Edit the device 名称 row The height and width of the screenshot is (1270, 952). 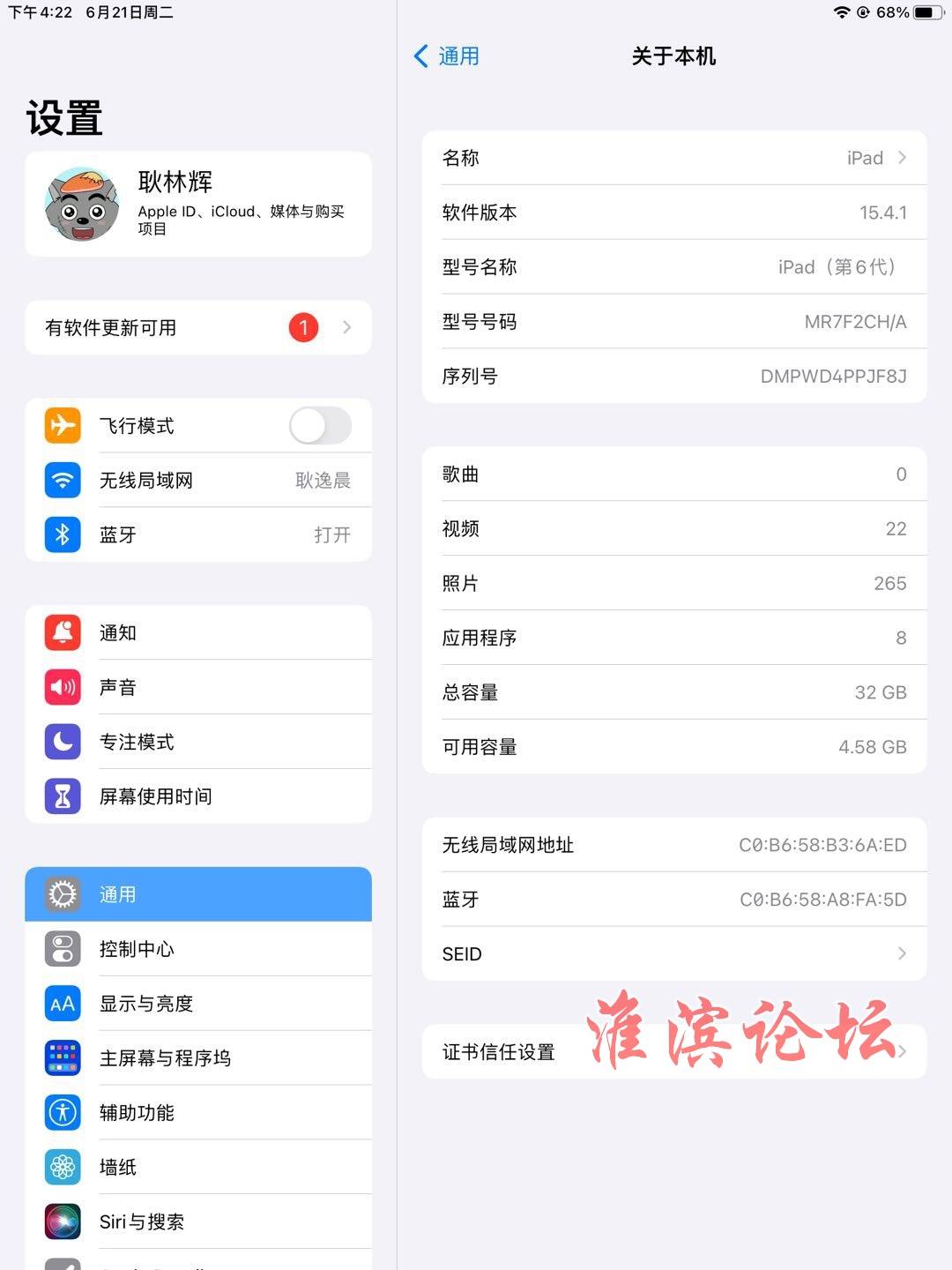(674, 158)
